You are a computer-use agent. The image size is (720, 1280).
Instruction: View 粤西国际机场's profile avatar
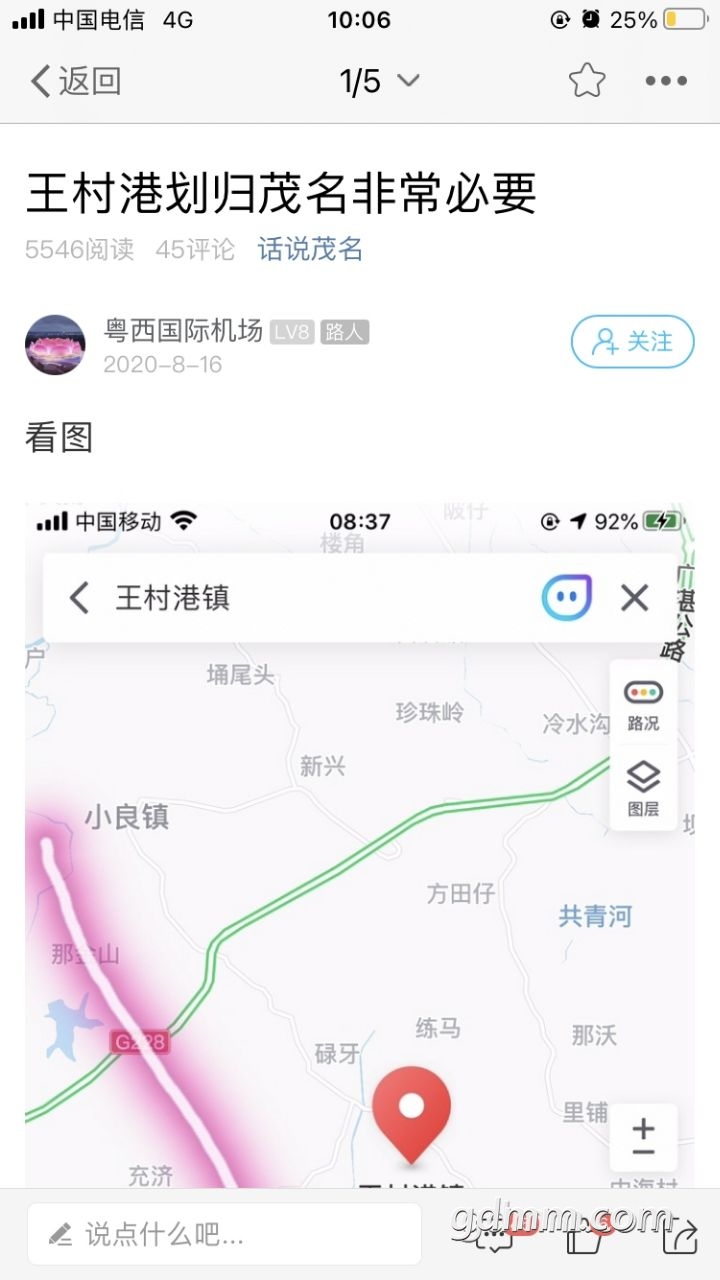[x=55, y=345]
